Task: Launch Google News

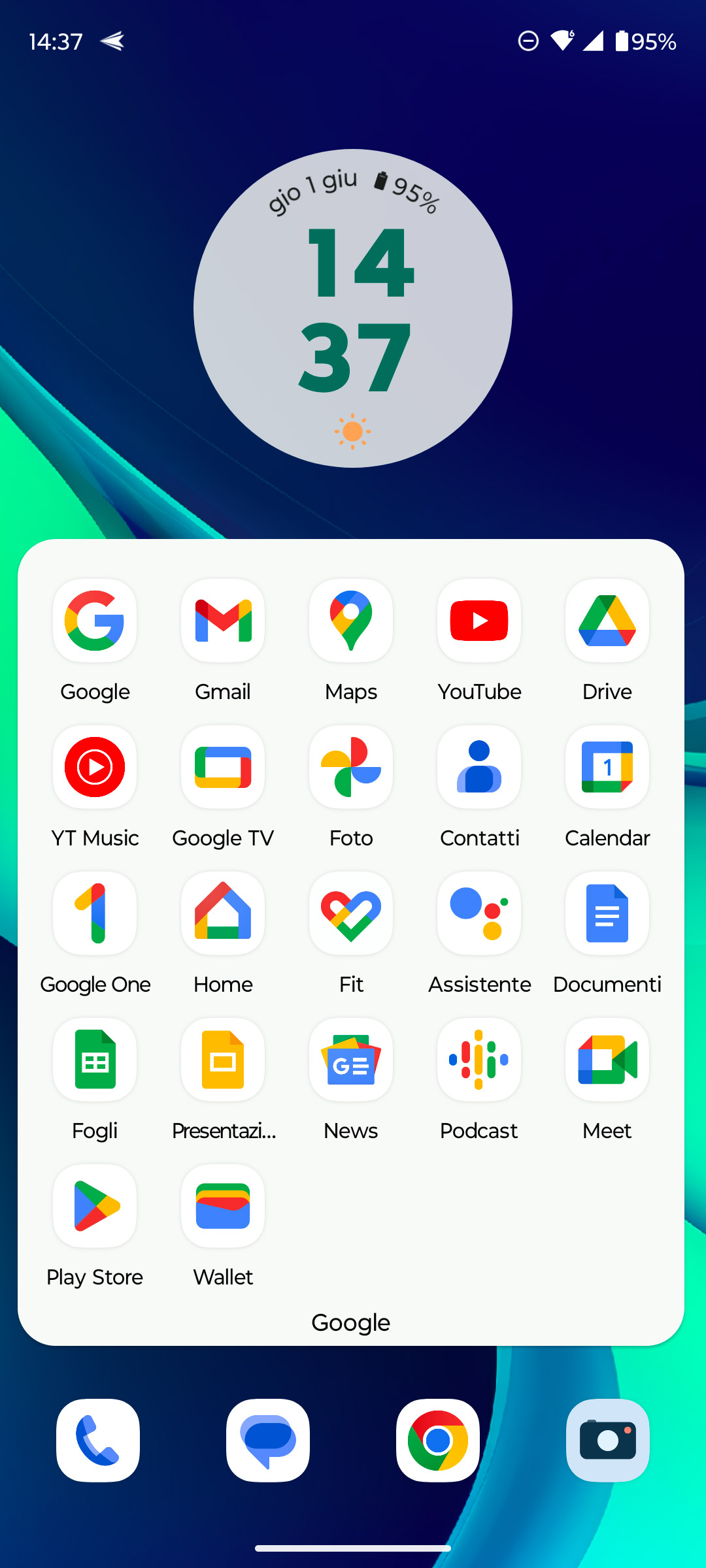Action: coord(351,1060)
